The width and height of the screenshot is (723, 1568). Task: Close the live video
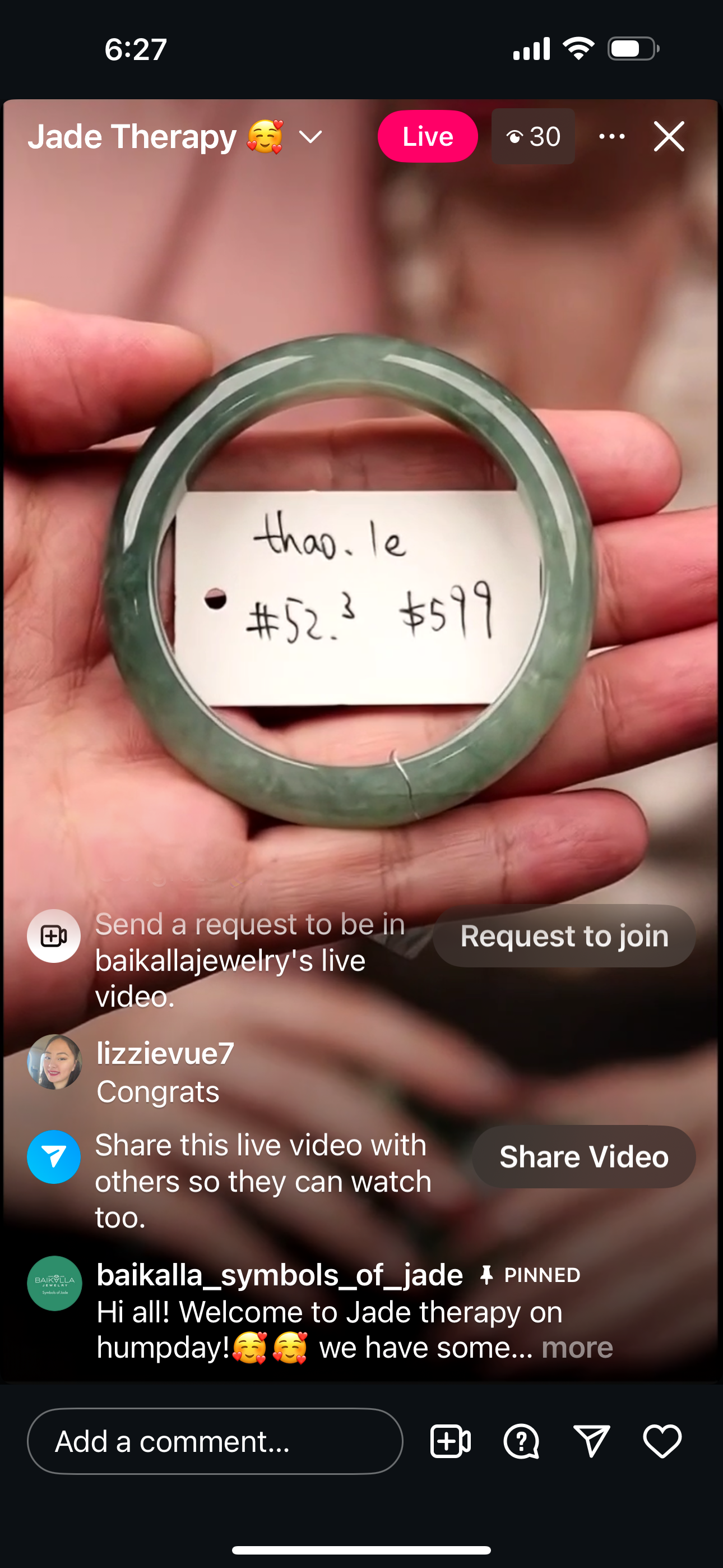coord(669,136)
